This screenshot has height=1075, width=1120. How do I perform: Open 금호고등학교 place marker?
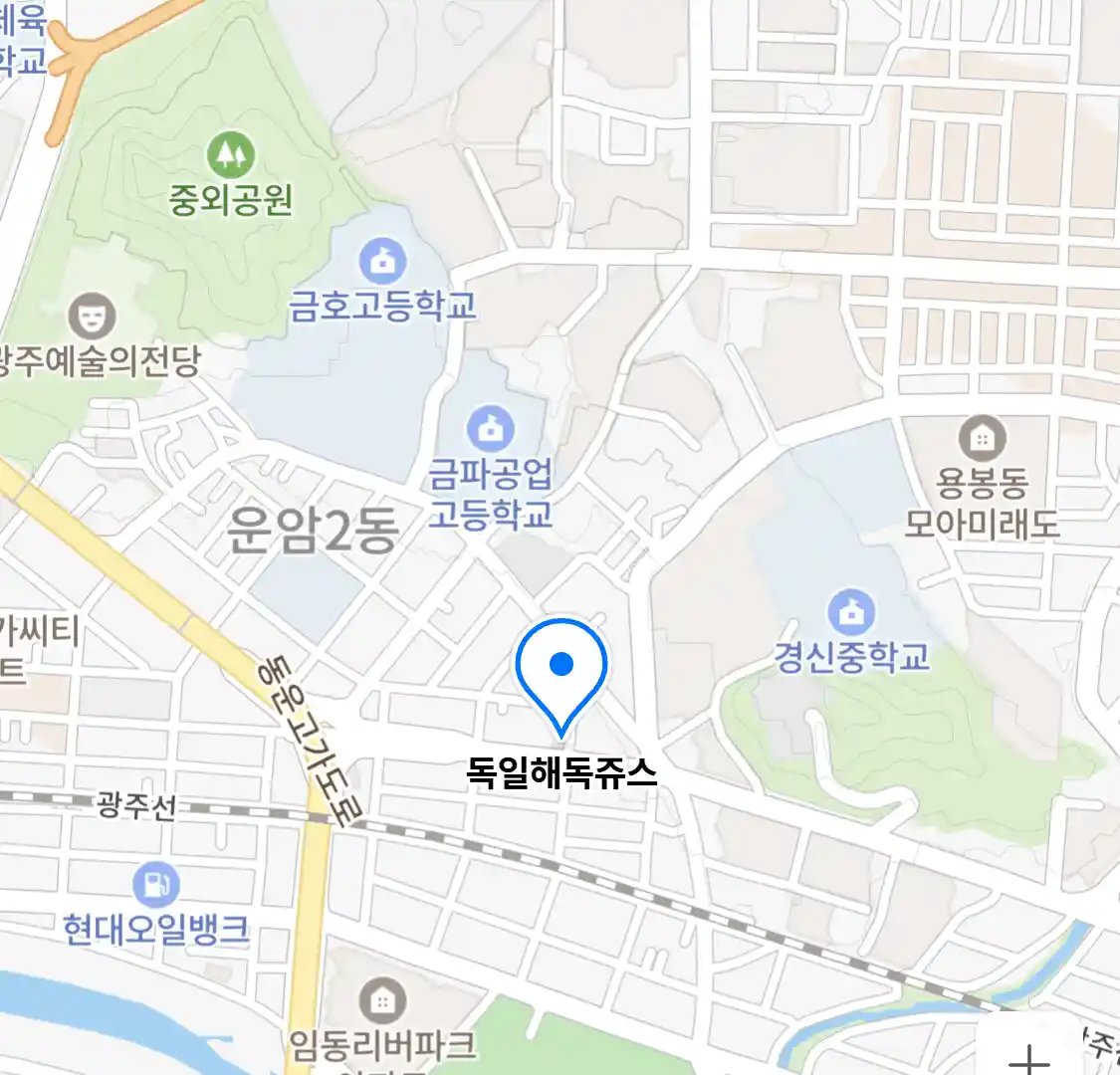coord(381,262)
